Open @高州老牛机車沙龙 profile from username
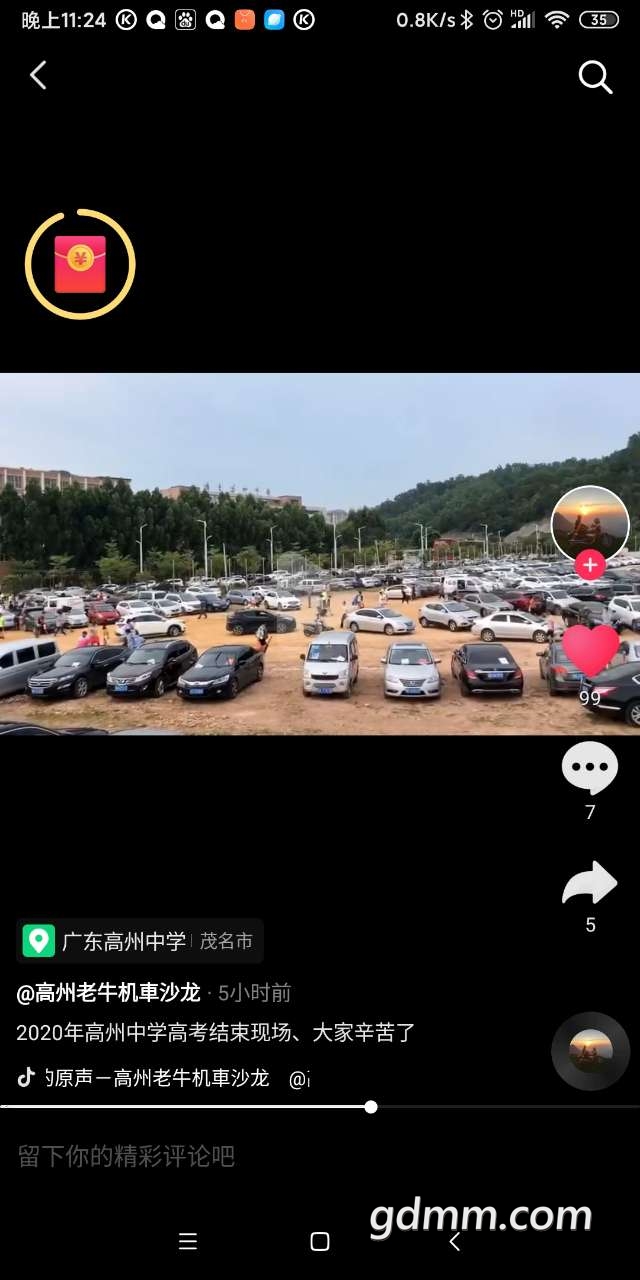Image resolution: width=640 pixels, height=1280 pixels. tap(108, 993)
